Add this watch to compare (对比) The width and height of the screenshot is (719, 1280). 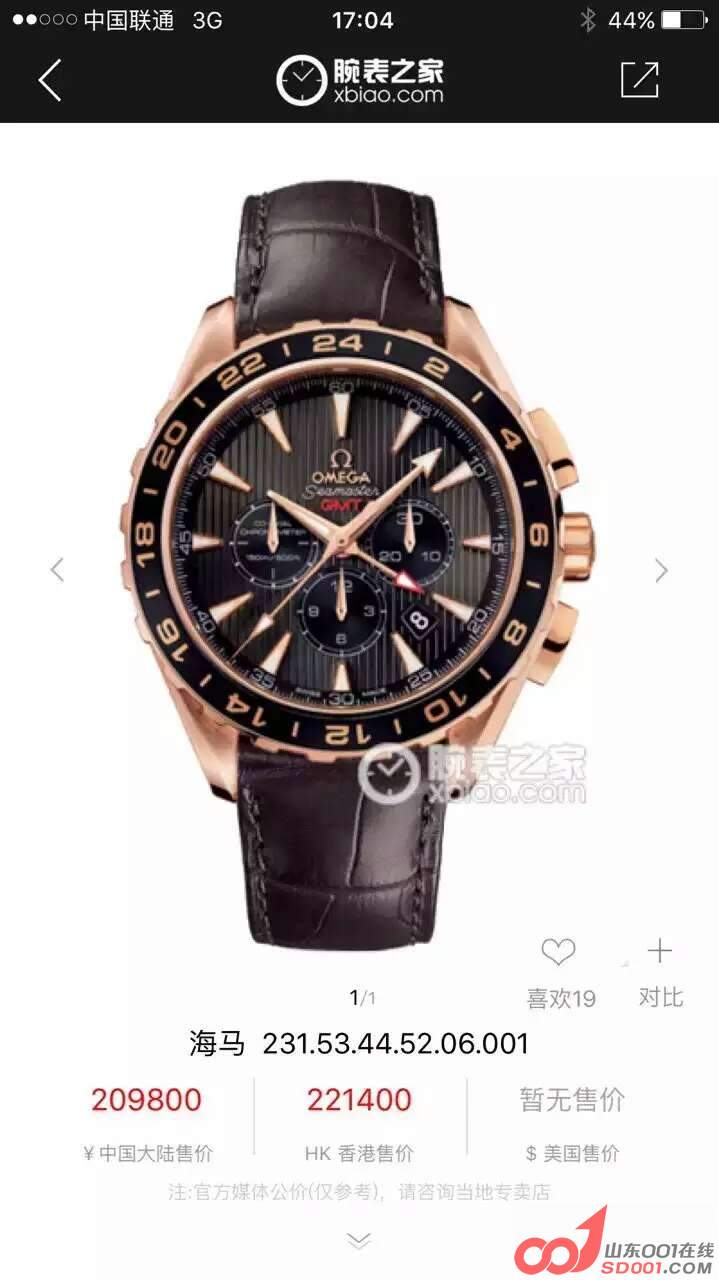(660, 951)
